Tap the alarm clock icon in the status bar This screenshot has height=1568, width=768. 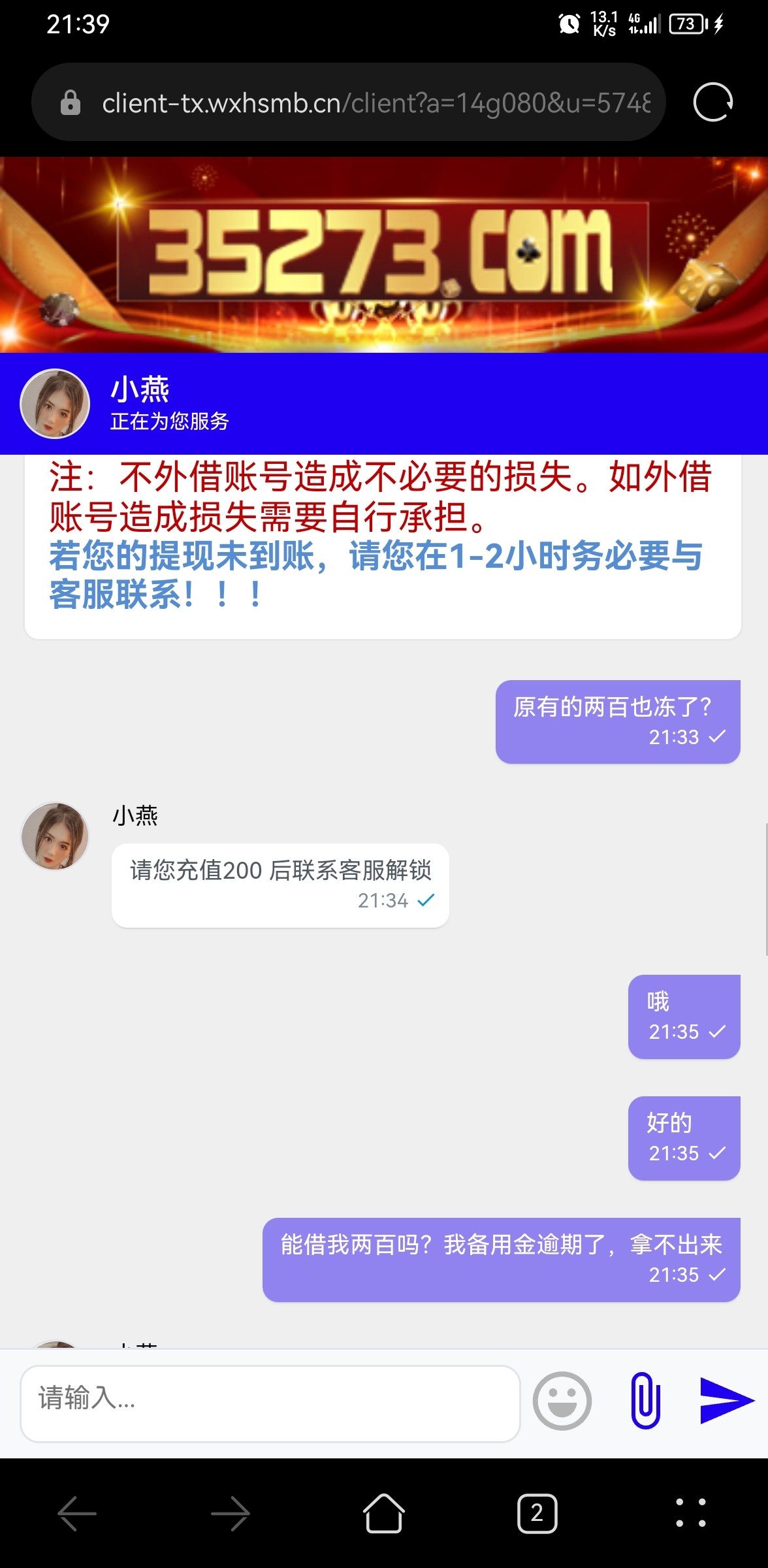click(569, 24)
